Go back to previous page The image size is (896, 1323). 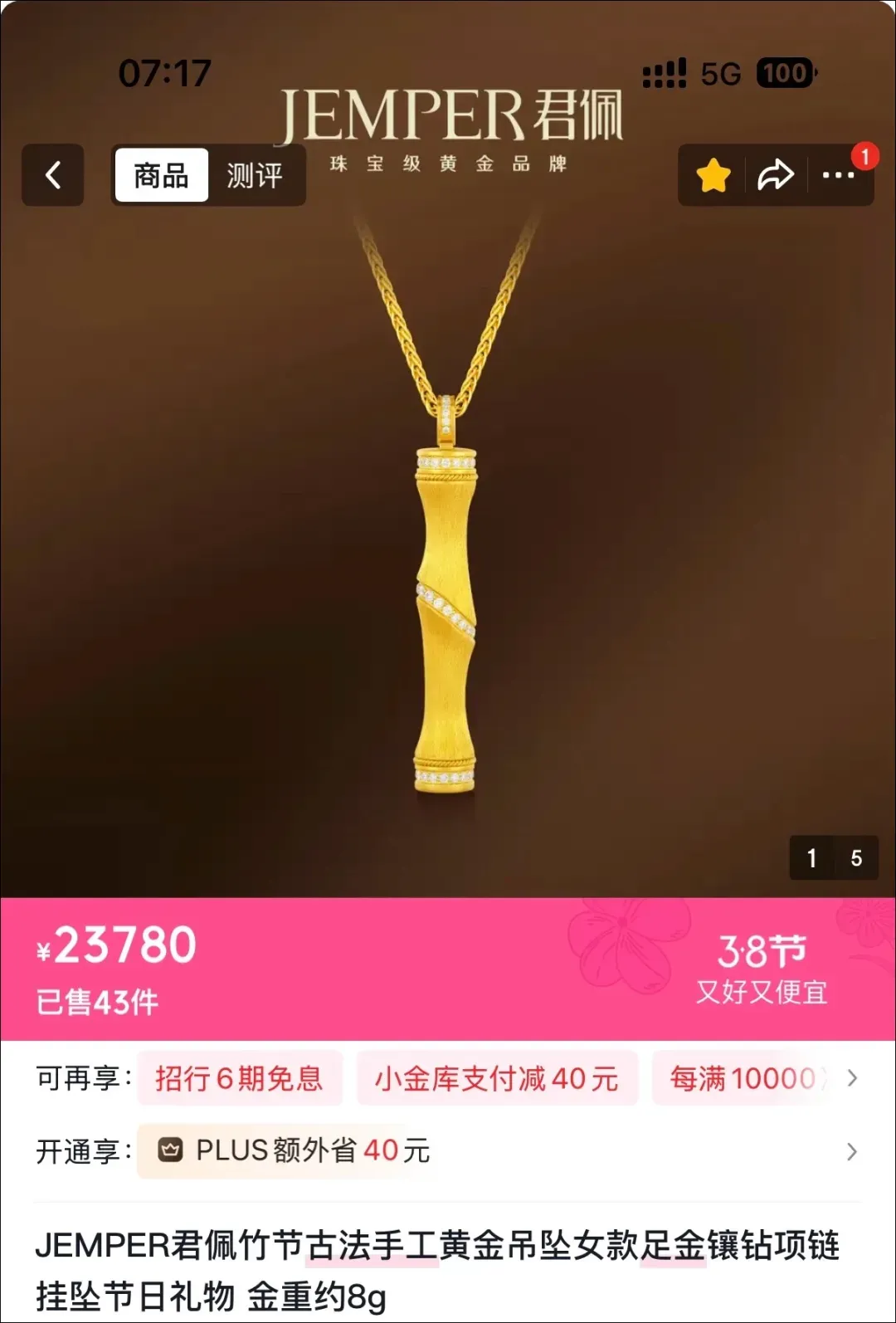coord(53,175)
